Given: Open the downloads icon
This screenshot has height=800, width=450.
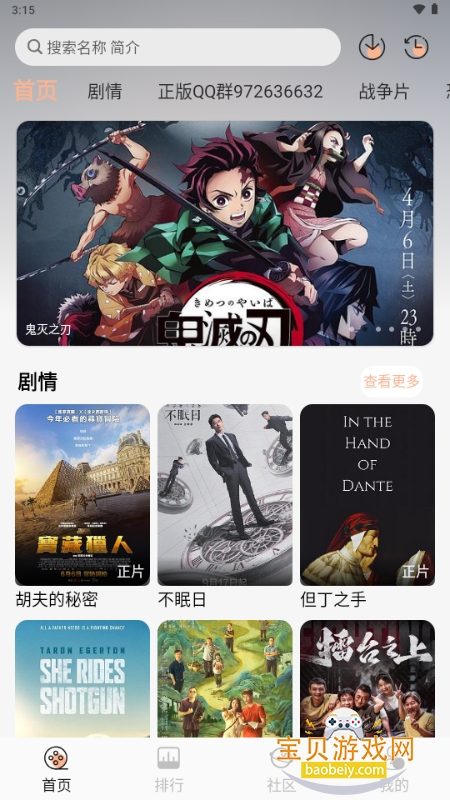Looking at the screenshot, I should pos(372,47).
